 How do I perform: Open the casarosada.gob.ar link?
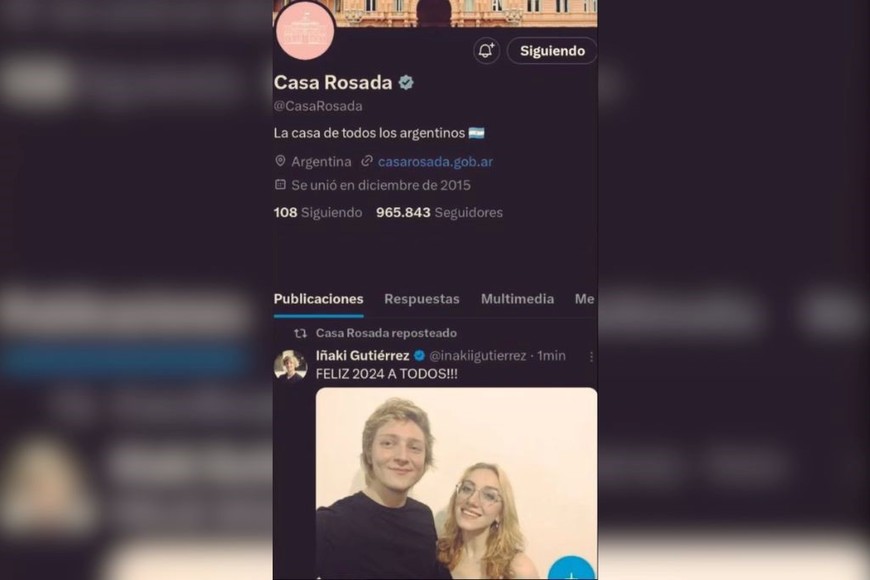(x=435, y=161)
